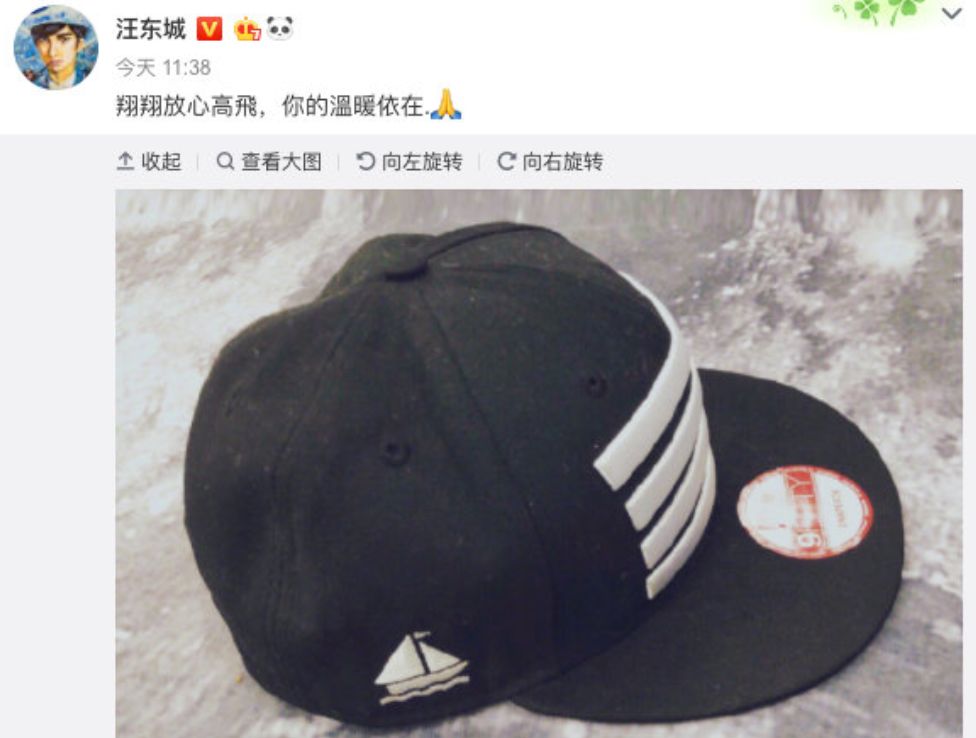The width and height of the screenshot is (976, 738).
Task: Rotate the image right with 向右旋转
Action: click(x=550, y=162)
